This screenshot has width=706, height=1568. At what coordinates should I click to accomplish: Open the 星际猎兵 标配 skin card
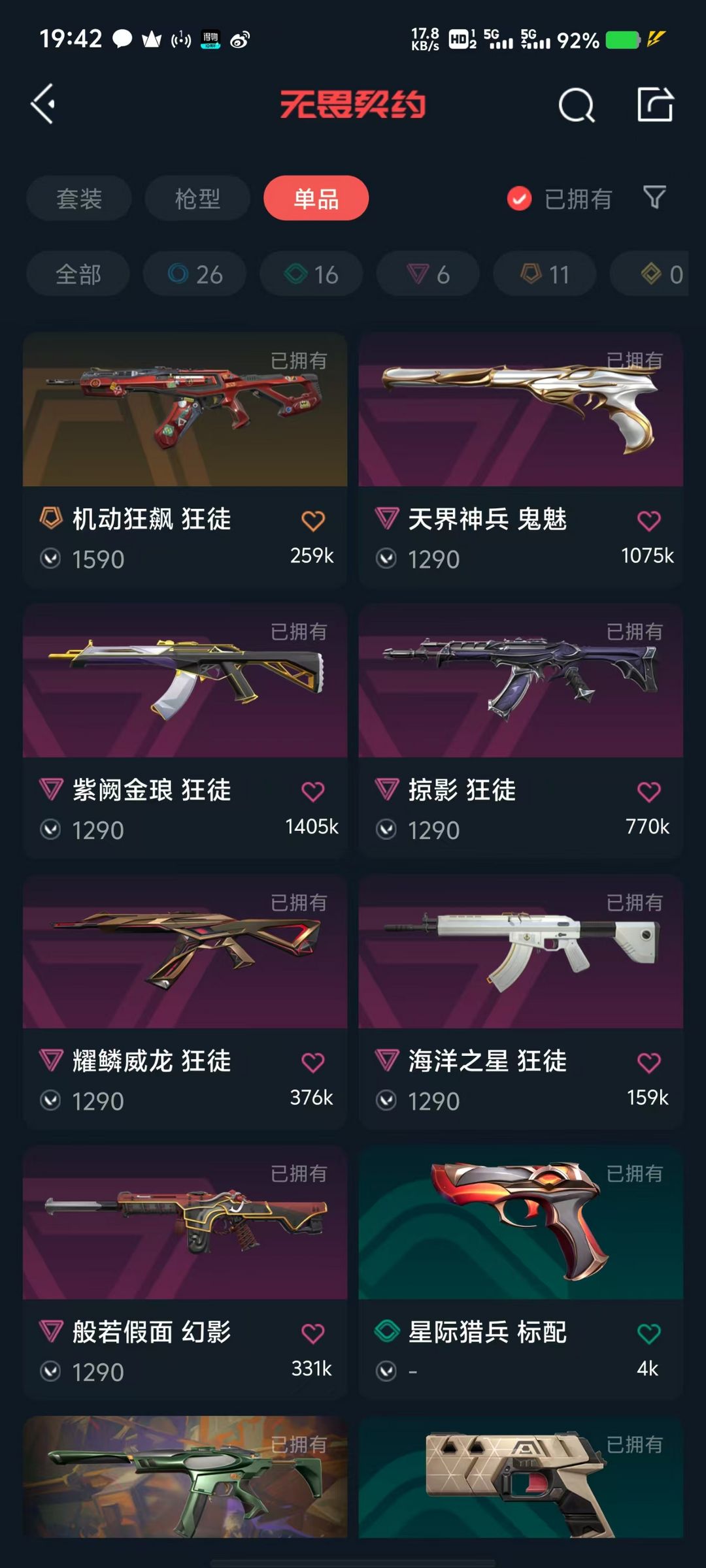pos(521,1273)
